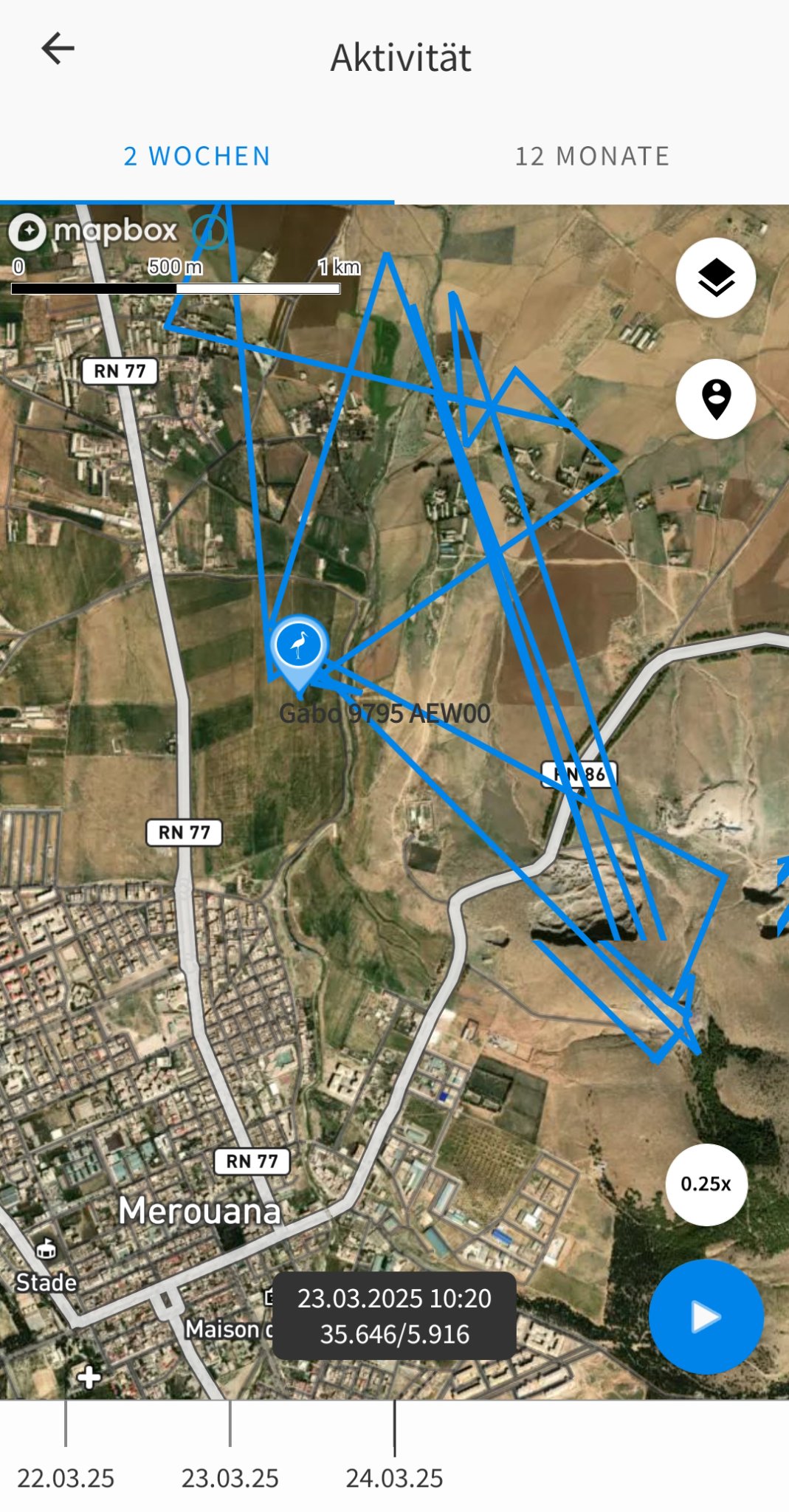Open the map layers selector
The width and height of the screenshot is (789, 1512).
[x=715, y=278]
